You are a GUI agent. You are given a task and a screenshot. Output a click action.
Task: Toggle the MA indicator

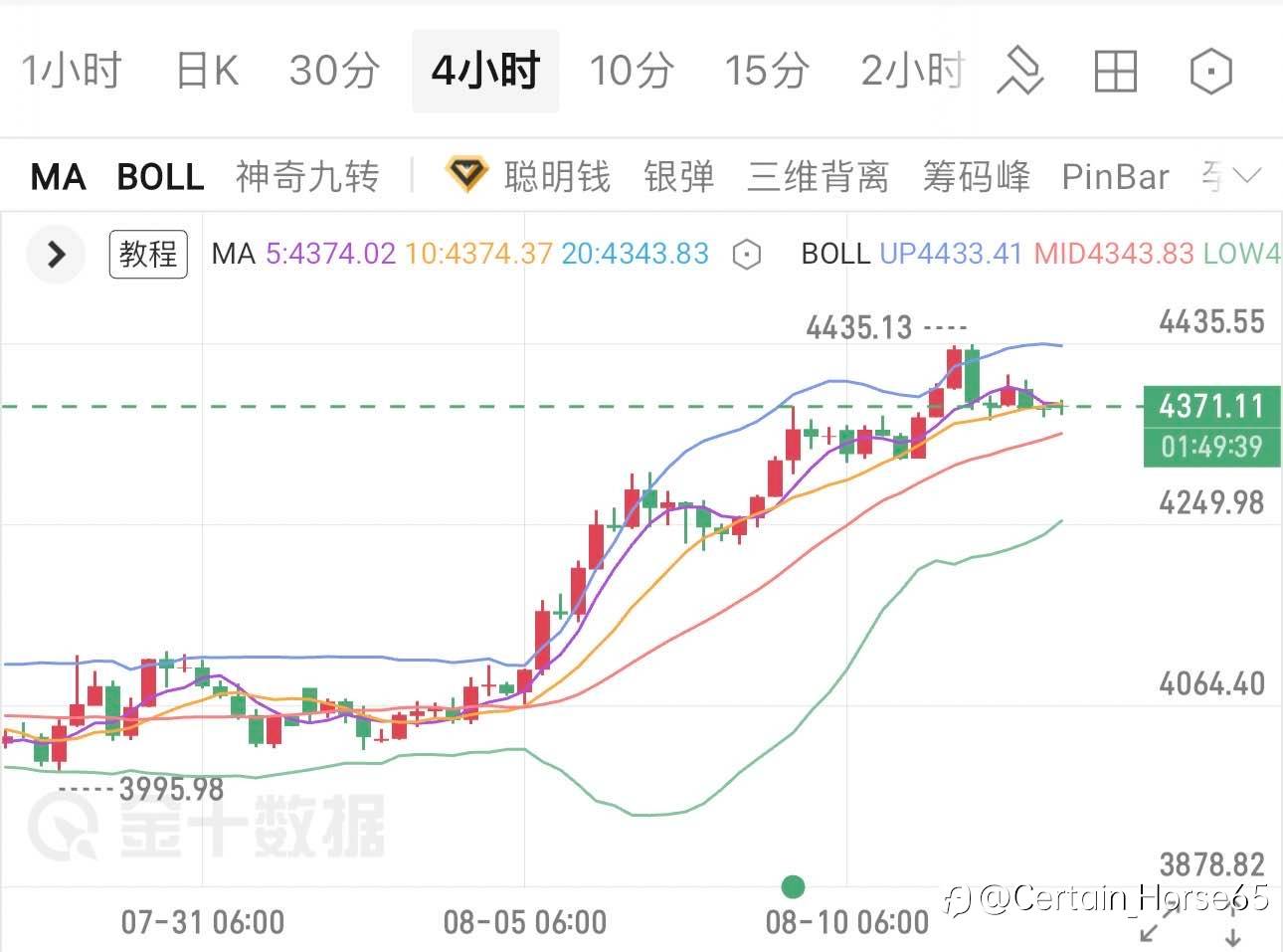click(x=58, y=177)
